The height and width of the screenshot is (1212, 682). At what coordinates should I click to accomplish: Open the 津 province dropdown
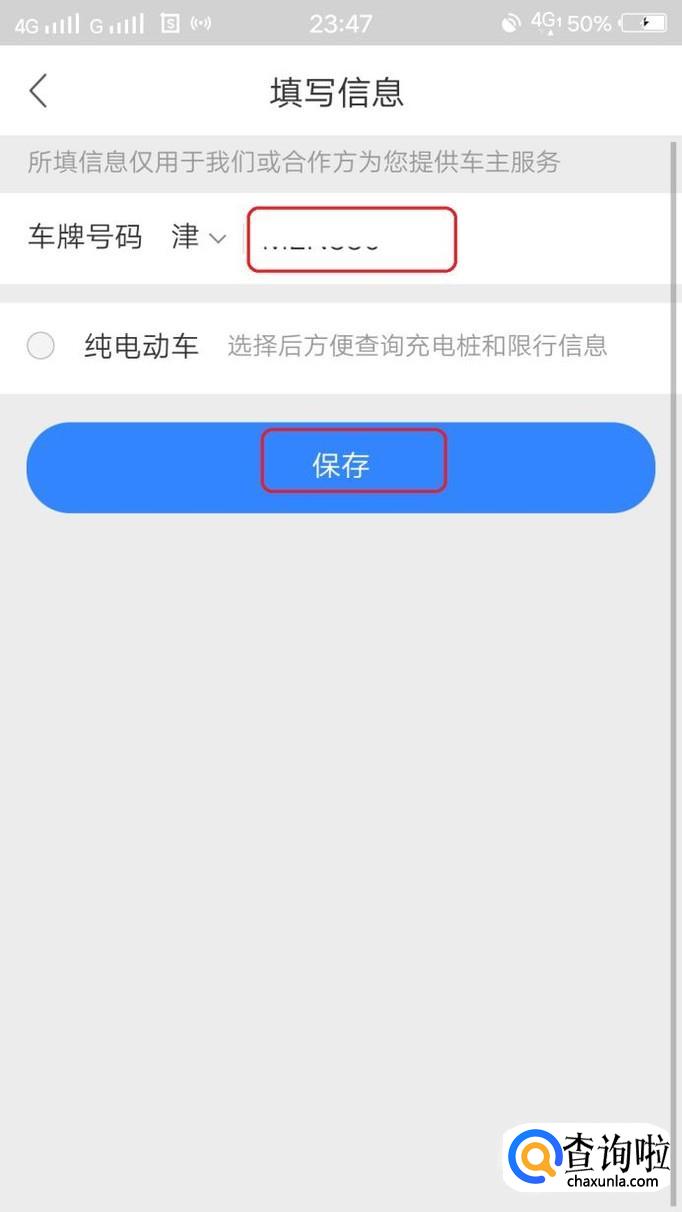200,238
